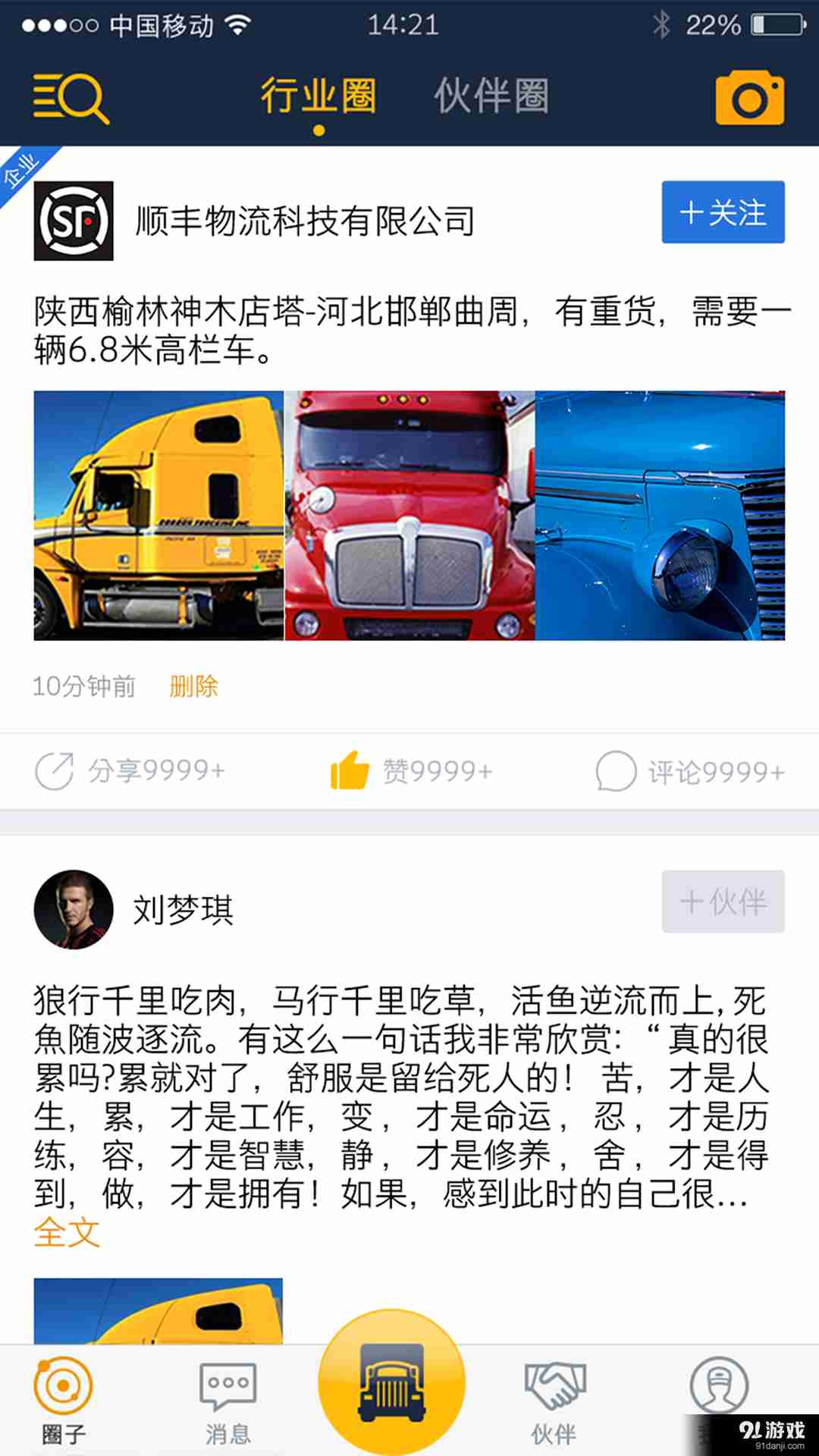Open the camera to post
Viewport: 819px width, 1456px height.
pyautogui.click(x=749, y=98)
